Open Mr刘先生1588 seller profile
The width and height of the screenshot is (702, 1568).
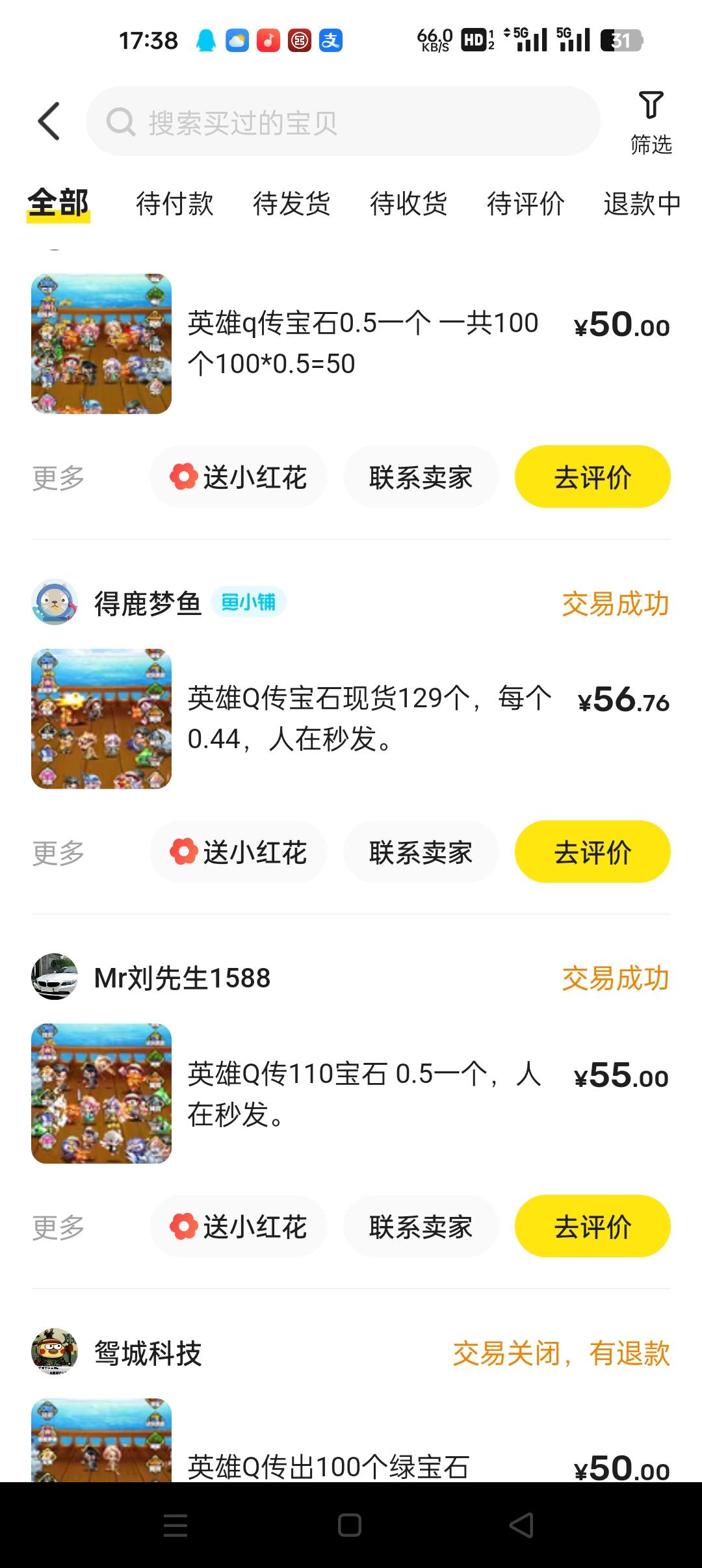[182, 978]
